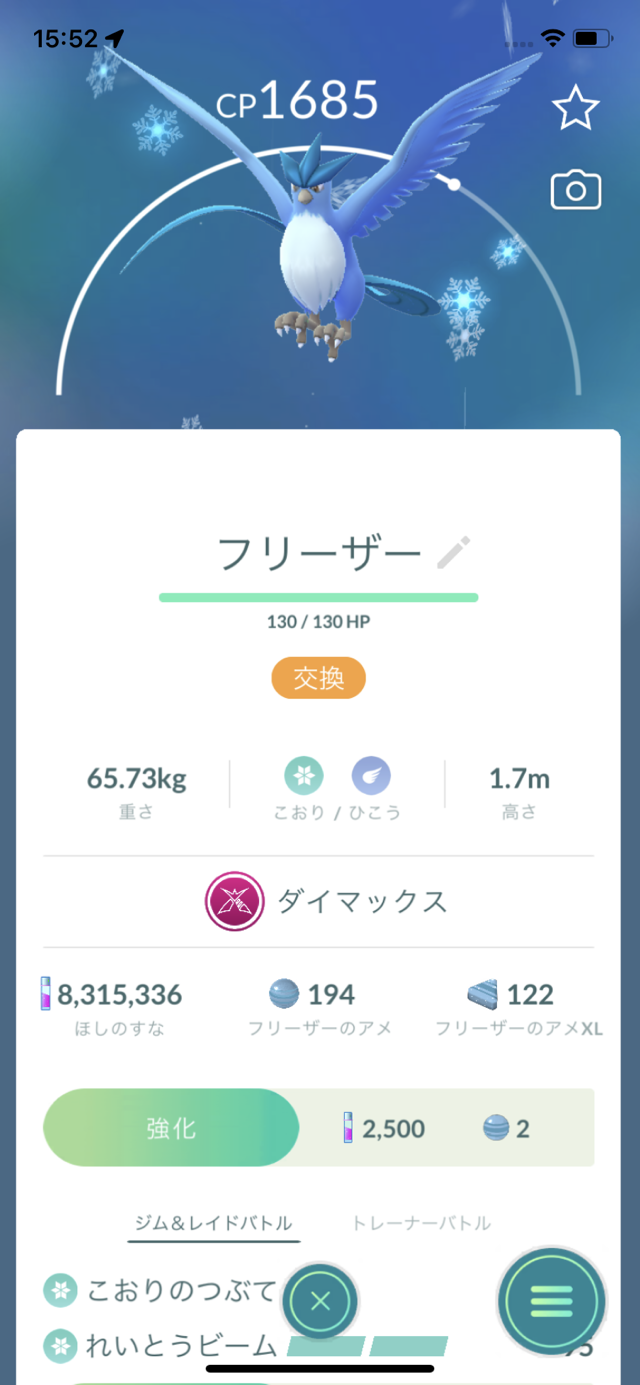Tap the 交換 traded badge
Screen dimensions: 640x1385
tap(318, 679)
